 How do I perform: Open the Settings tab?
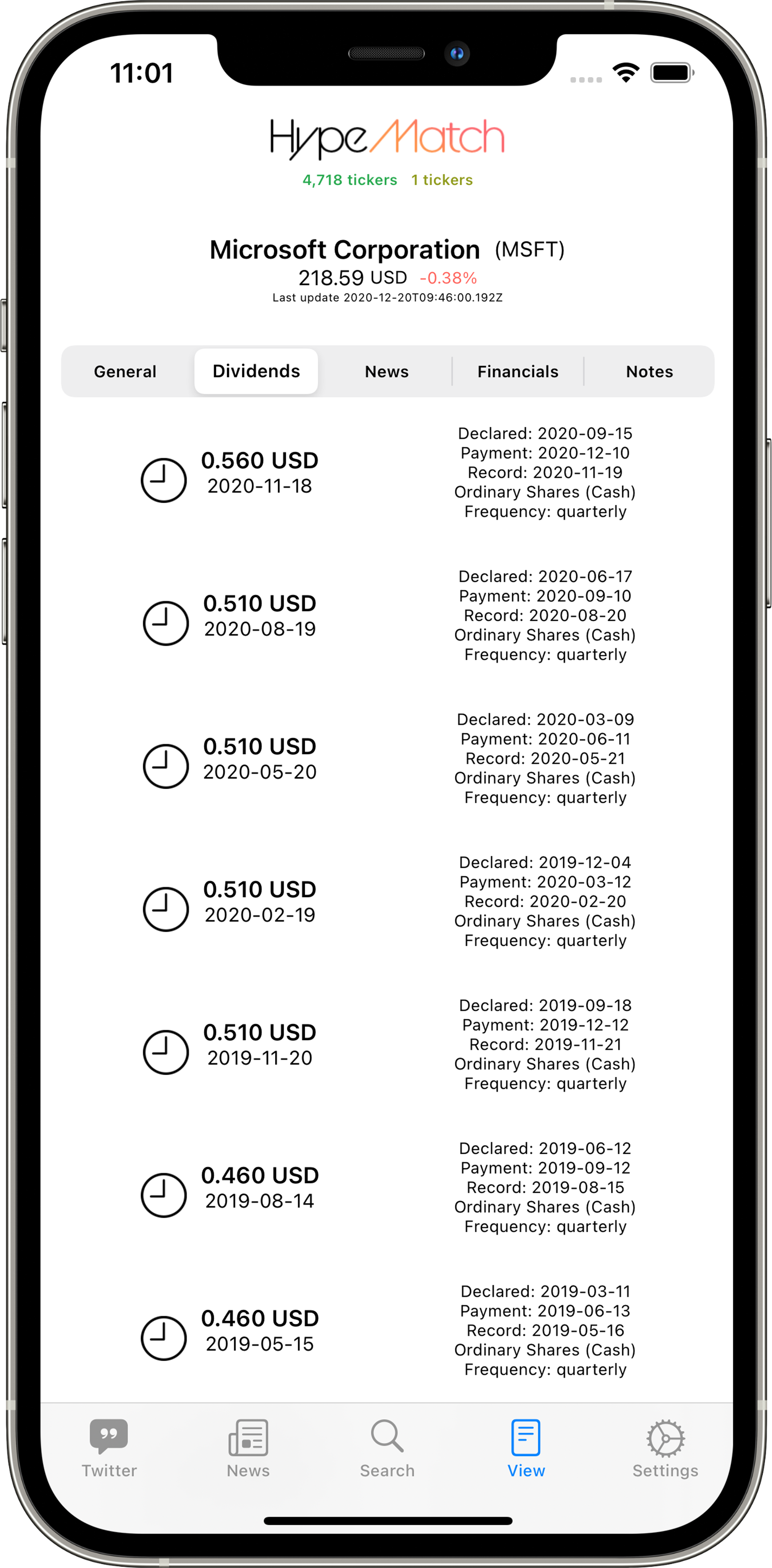point(665,1449)
